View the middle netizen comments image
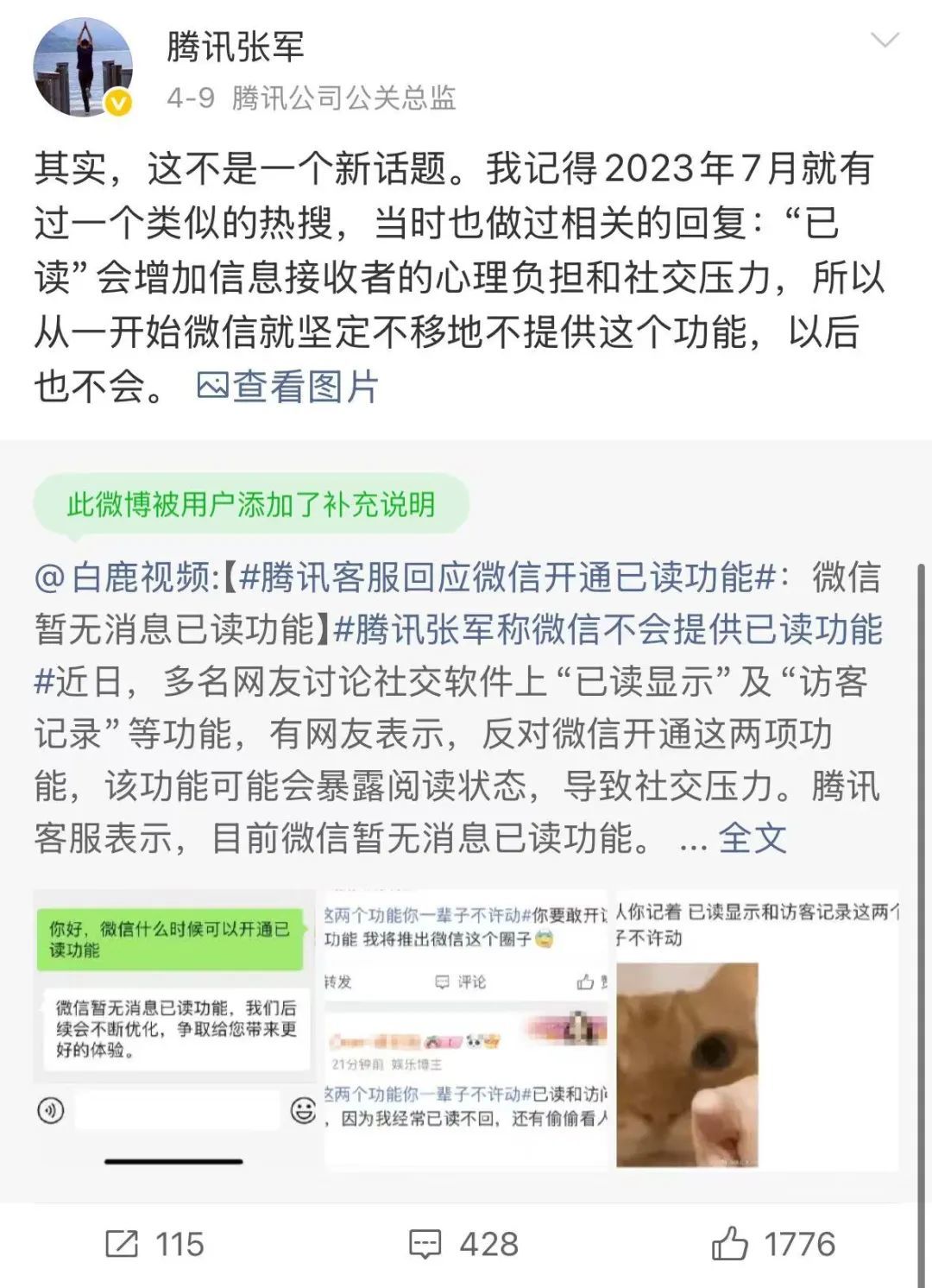932x1288 pixels. point(466,1029)
